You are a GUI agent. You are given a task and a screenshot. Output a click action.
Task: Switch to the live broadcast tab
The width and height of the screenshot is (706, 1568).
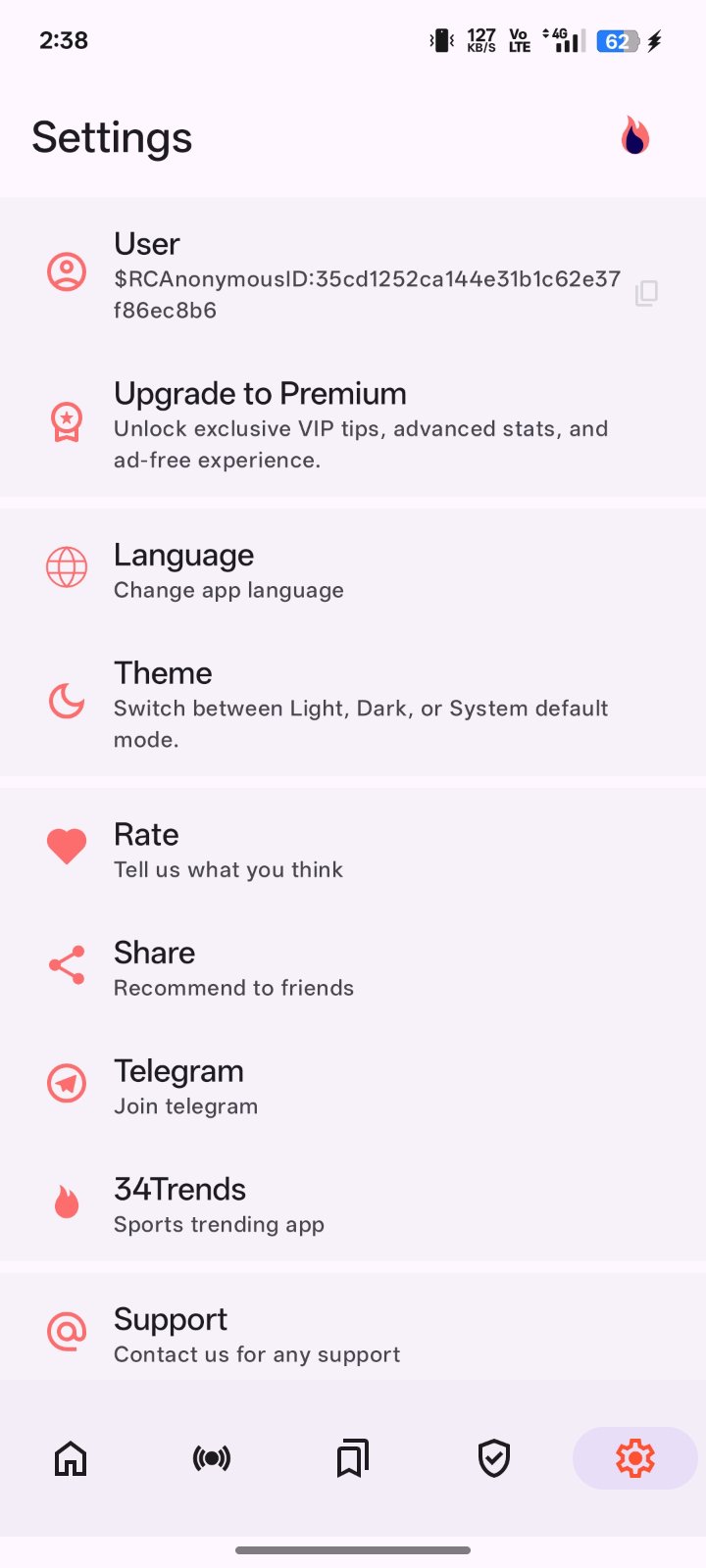[212, 1458]
